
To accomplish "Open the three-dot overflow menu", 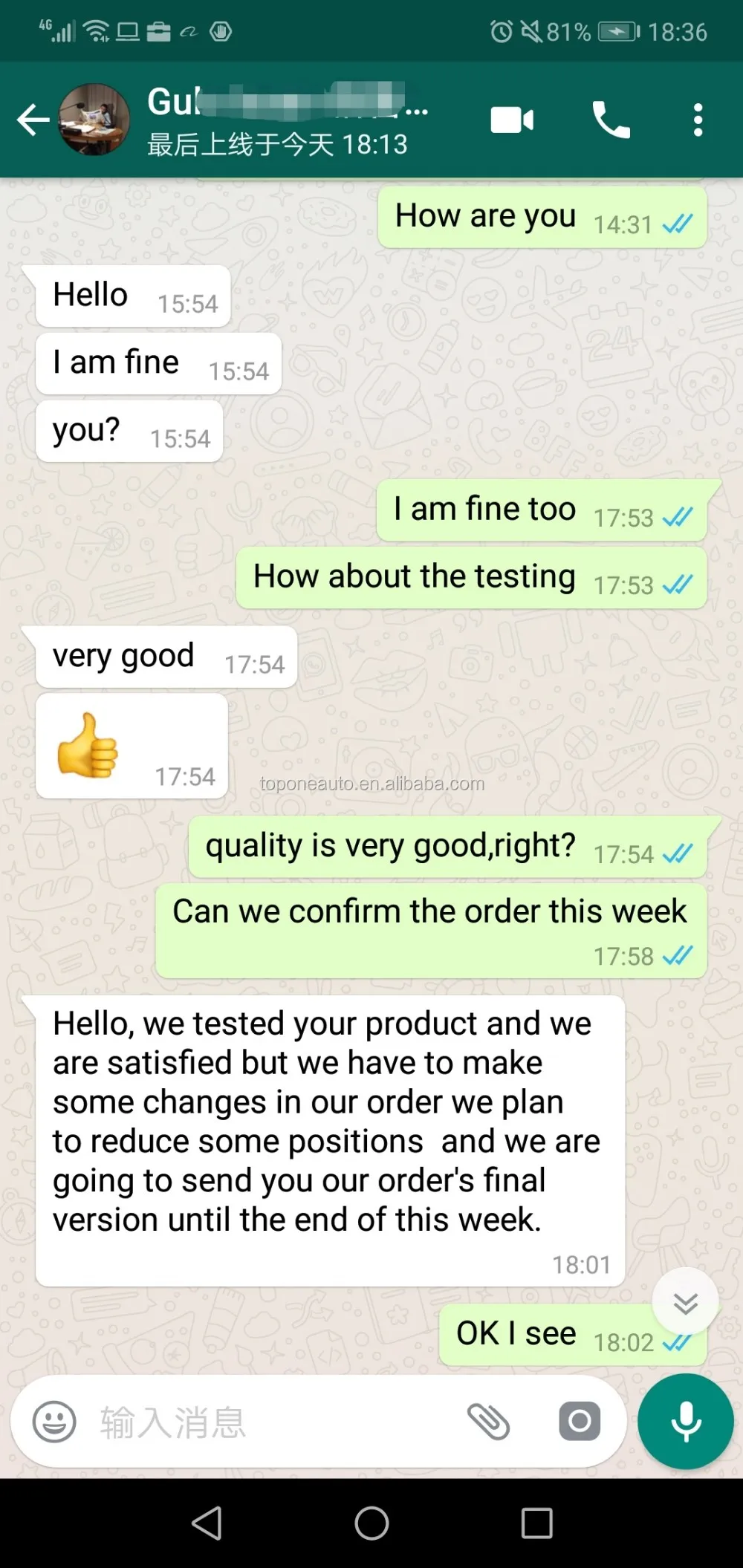I will 698,120.
